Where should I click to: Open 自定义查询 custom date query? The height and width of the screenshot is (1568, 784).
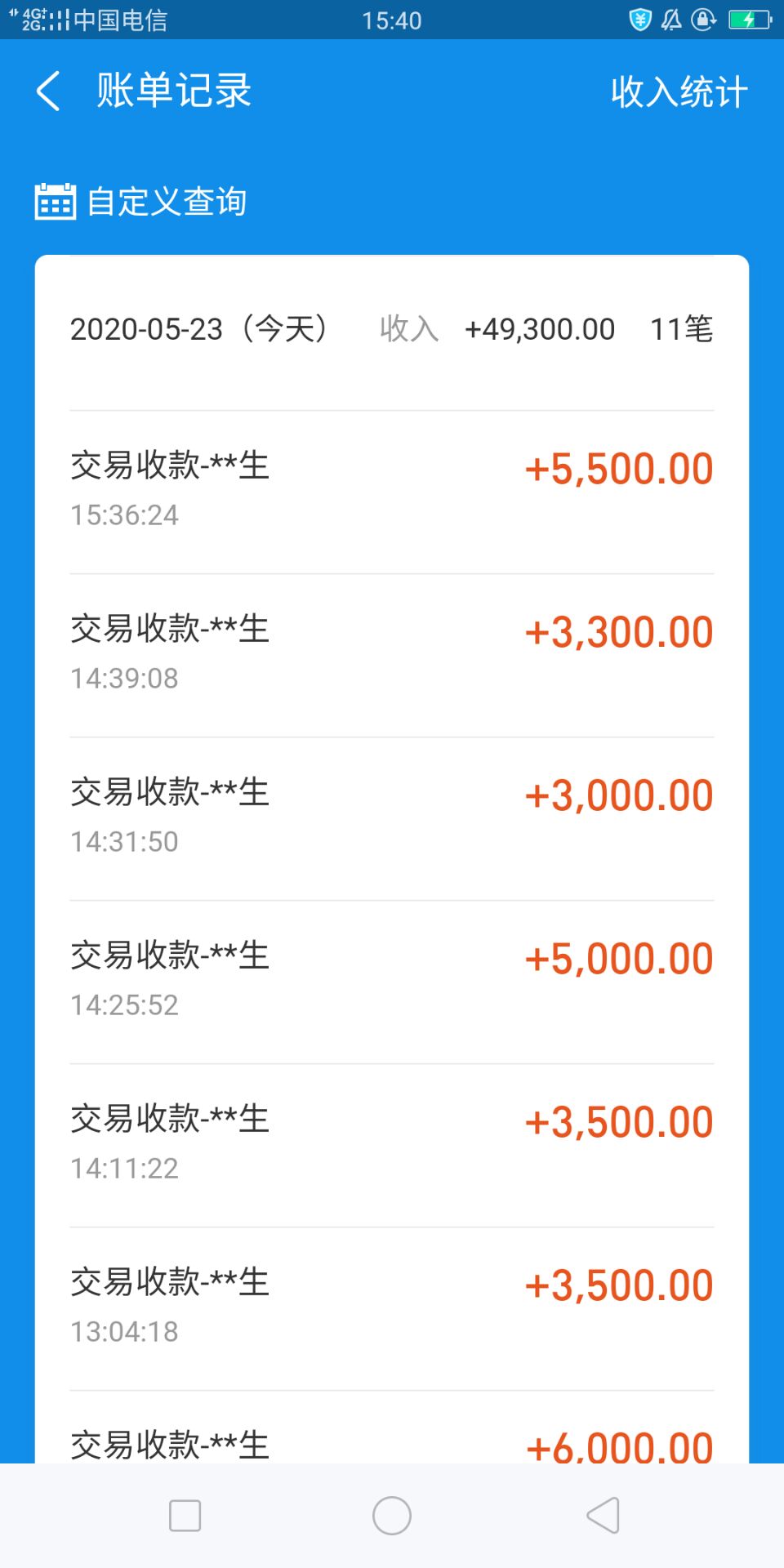point(140,202)
